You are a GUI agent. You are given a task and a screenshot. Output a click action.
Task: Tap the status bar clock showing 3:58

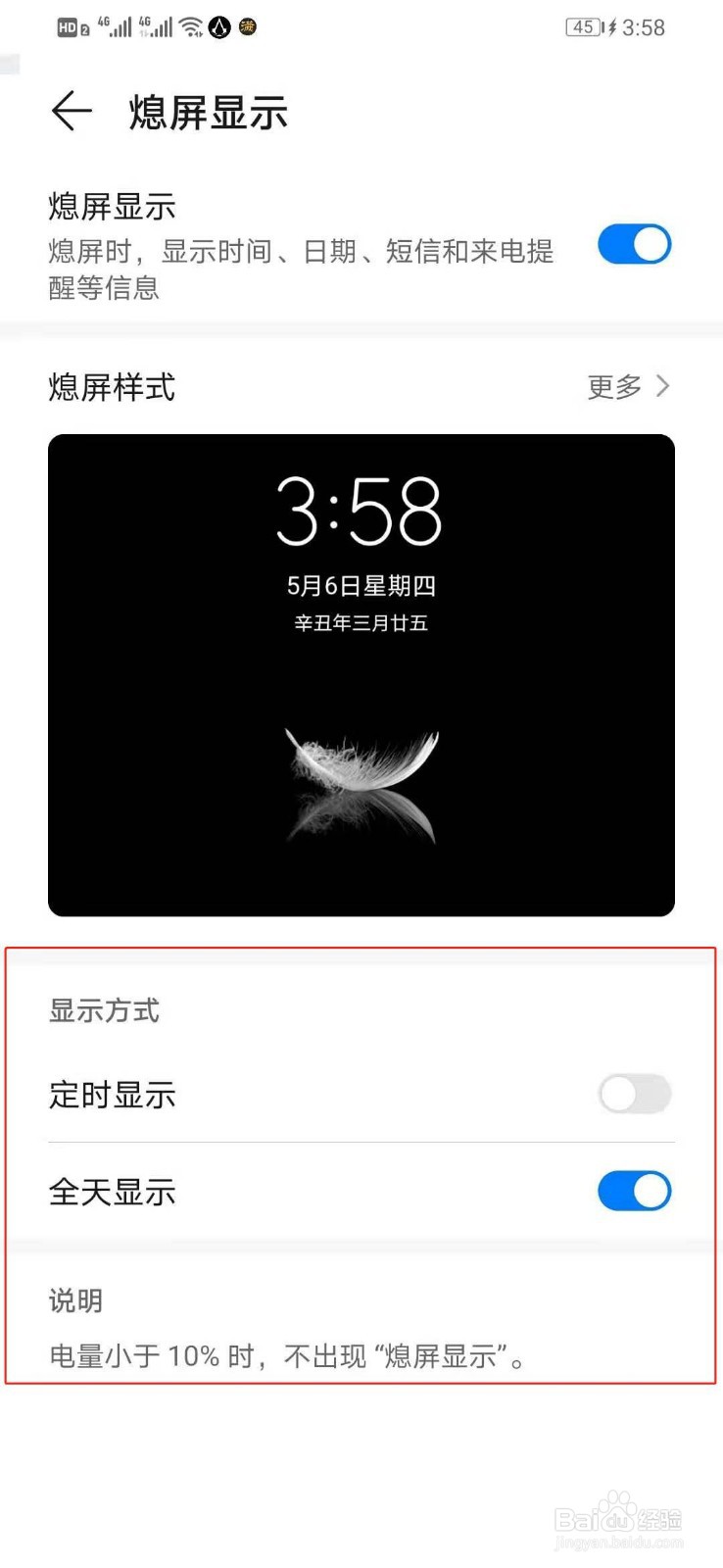(x=643, y=26)
